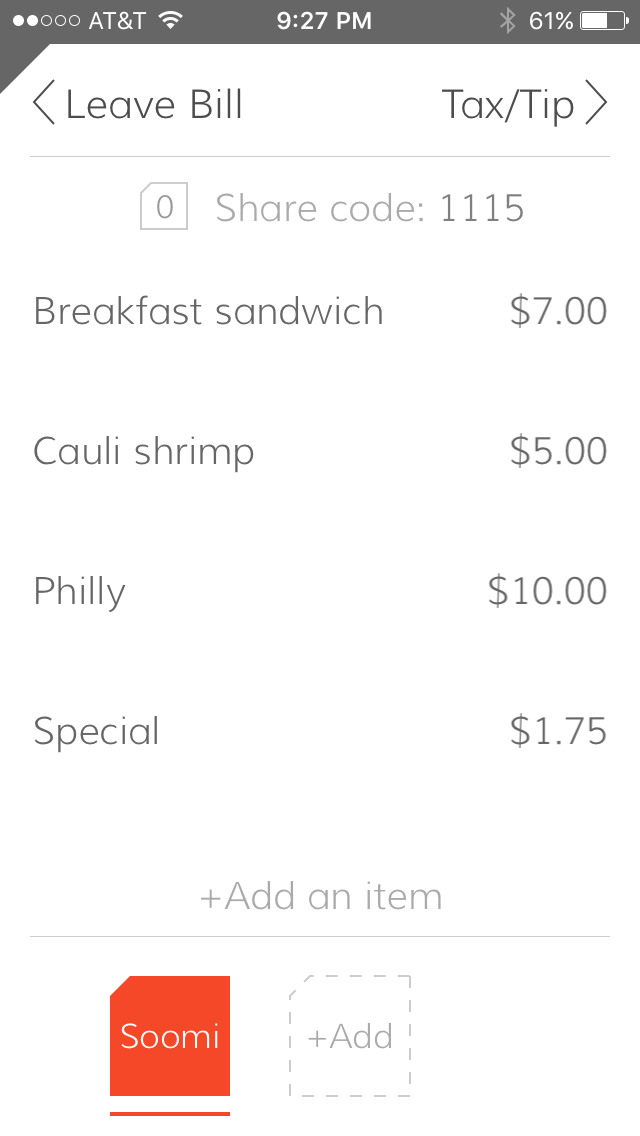Add an item to the bill

320,896
